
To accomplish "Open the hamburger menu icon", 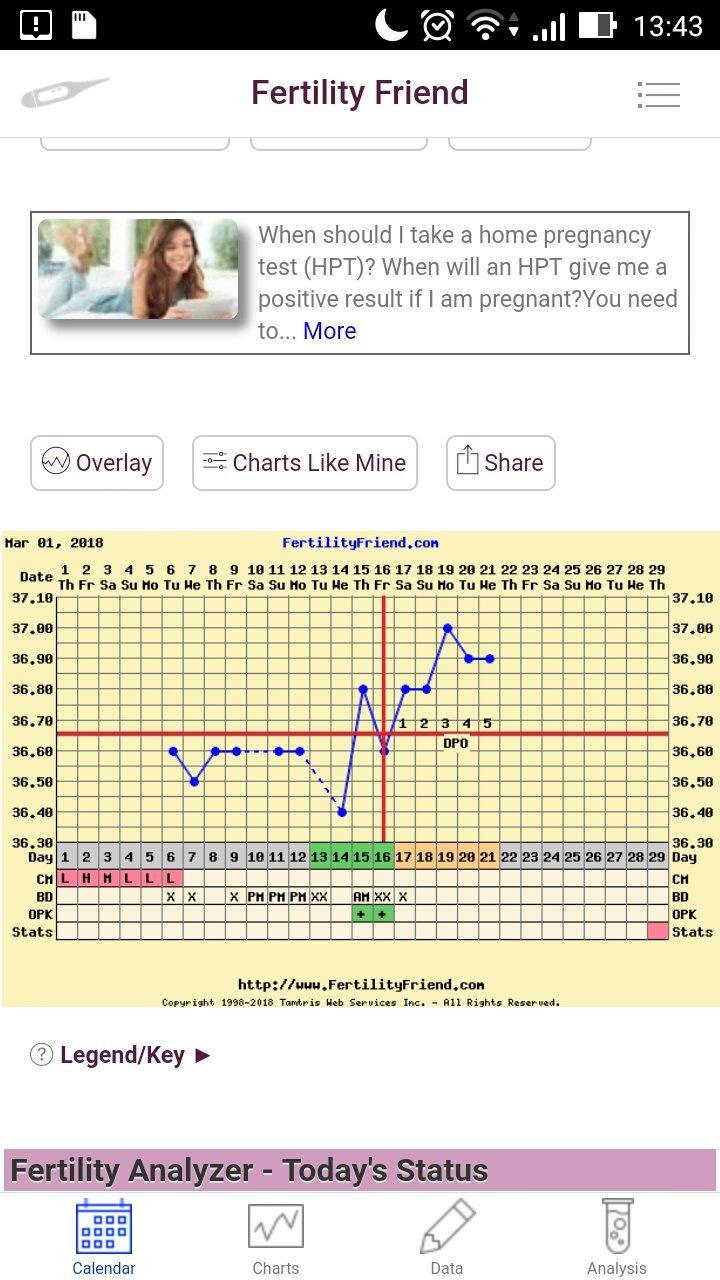I will (x=658, y=94).
